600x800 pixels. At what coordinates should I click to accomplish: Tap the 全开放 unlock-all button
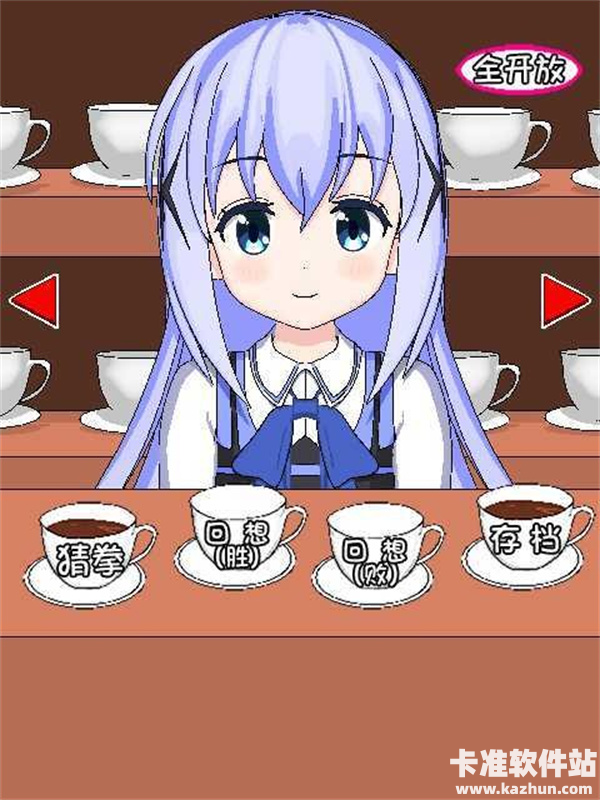[x=517, y=69]
